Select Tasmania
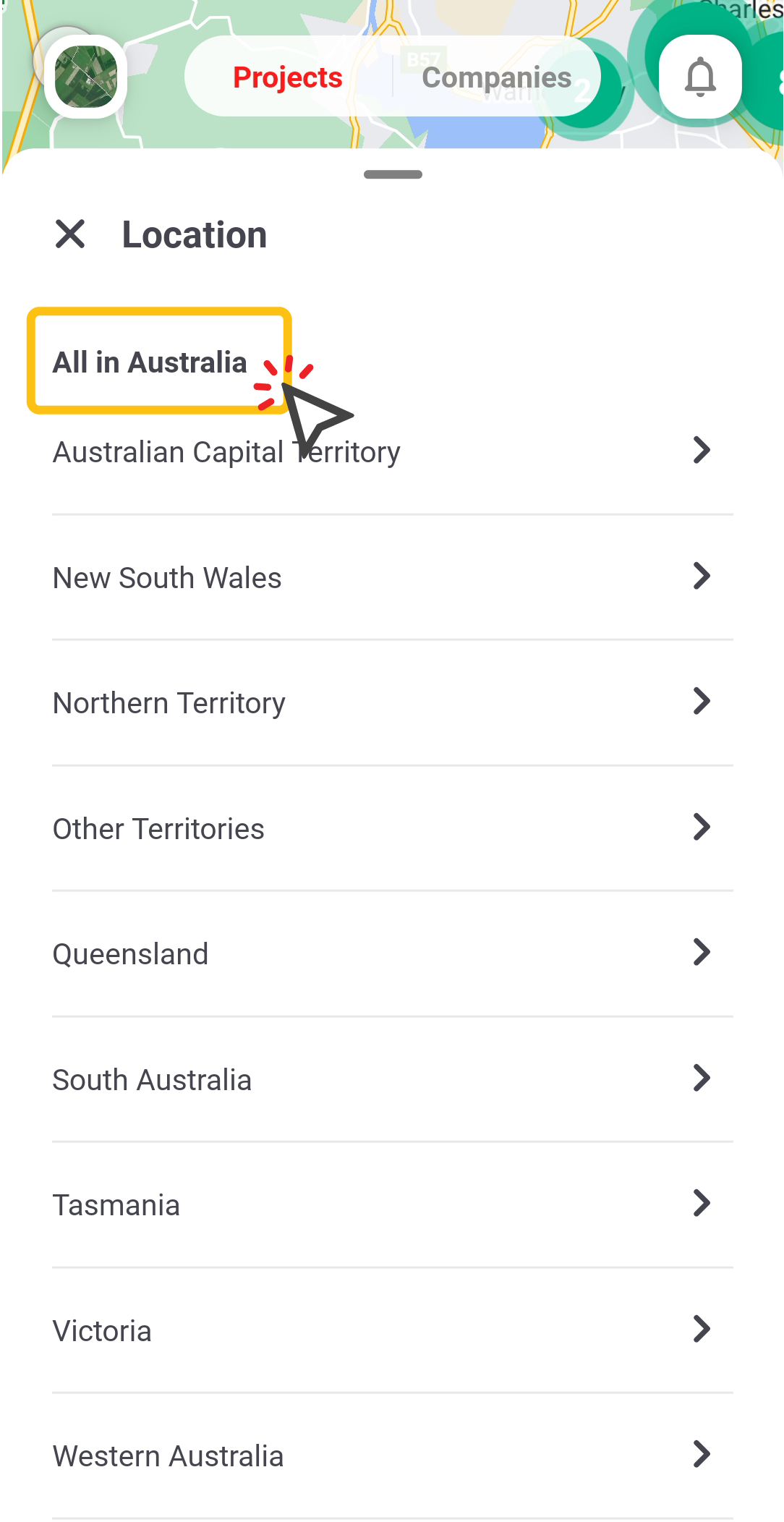Image resolution: width=784 pixels, height=1522 pixels. click(x=393, y=1204)
